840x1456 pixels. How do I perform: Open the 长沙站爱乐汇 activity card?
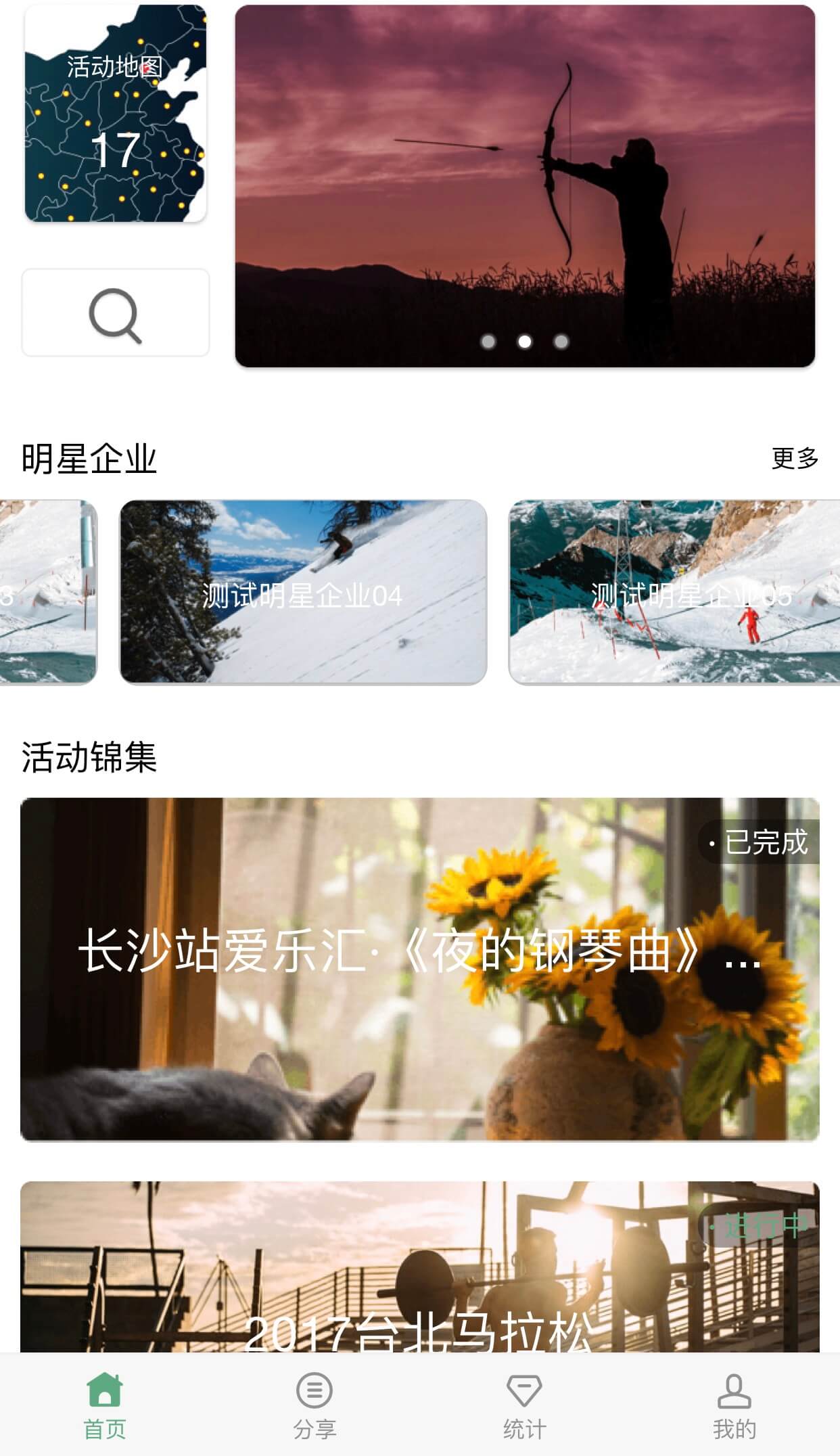(x=419, y=969)
